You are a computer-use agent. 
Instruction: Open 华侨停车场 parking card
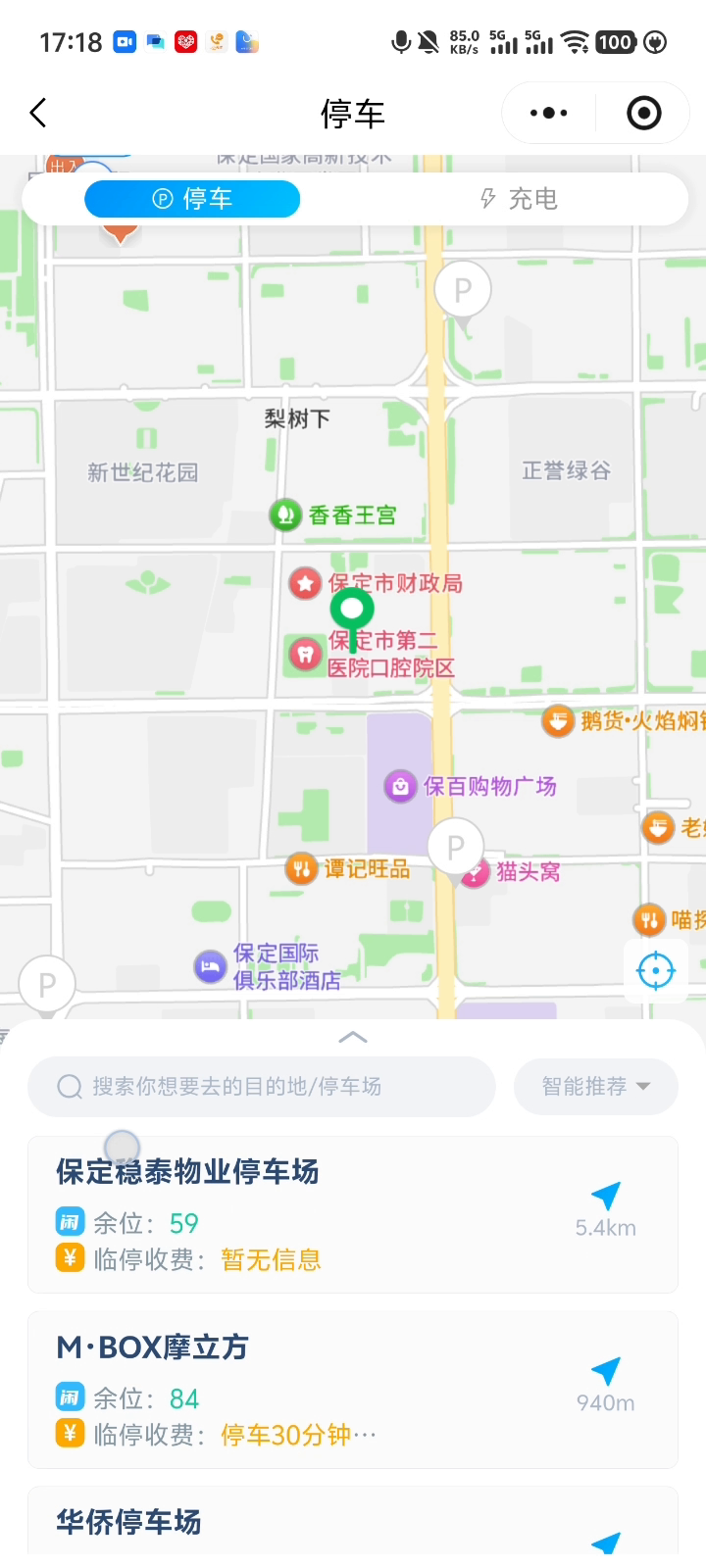[294, 1522]
